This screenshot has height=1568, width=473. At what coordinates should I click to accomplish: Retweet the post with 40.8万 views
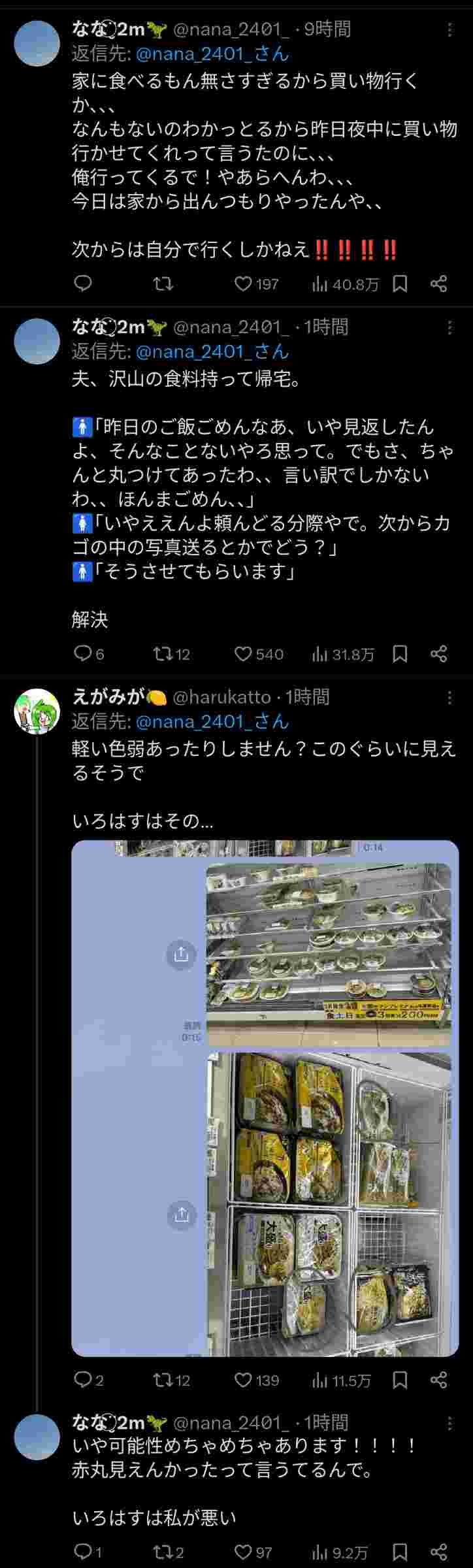(163, 284)
